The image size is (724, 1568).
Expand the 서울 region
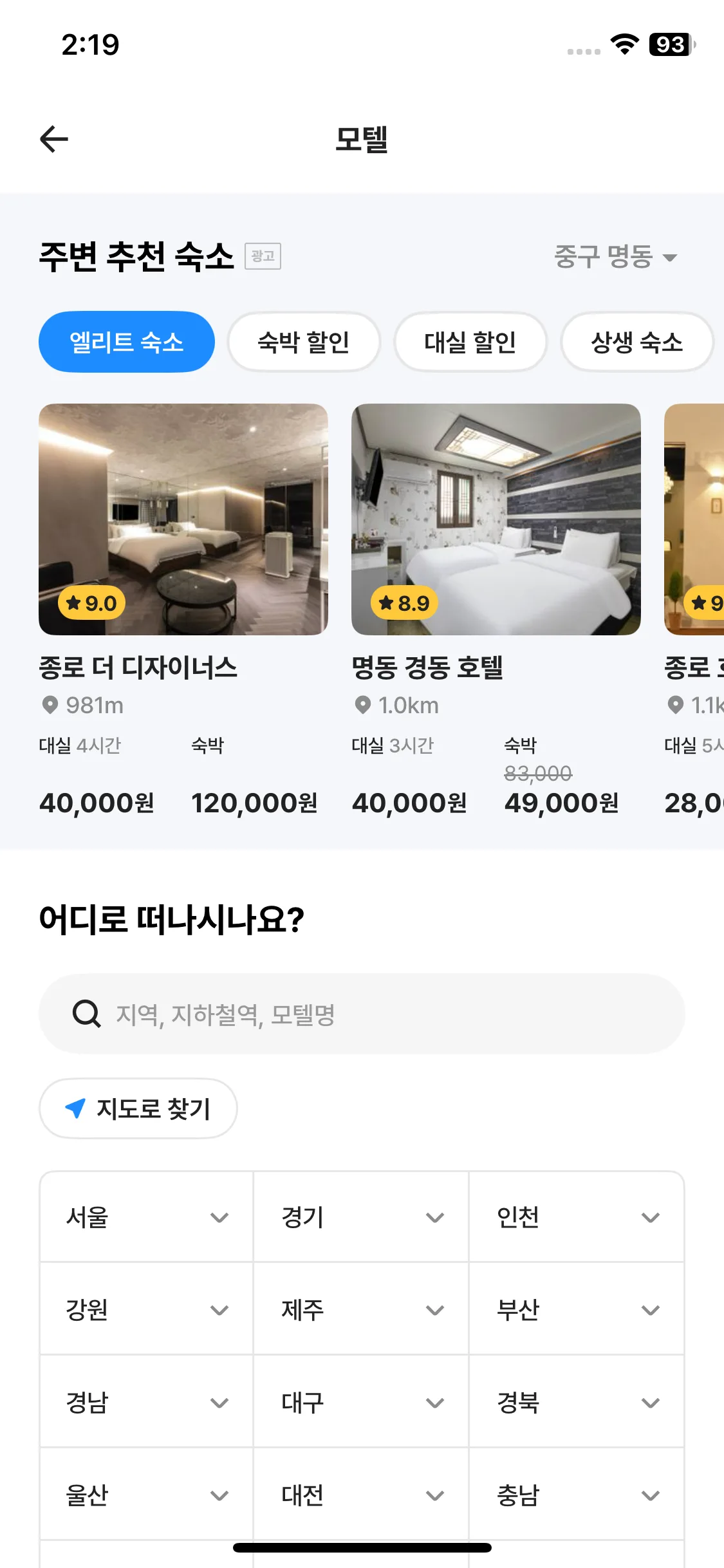(147, 1217)
